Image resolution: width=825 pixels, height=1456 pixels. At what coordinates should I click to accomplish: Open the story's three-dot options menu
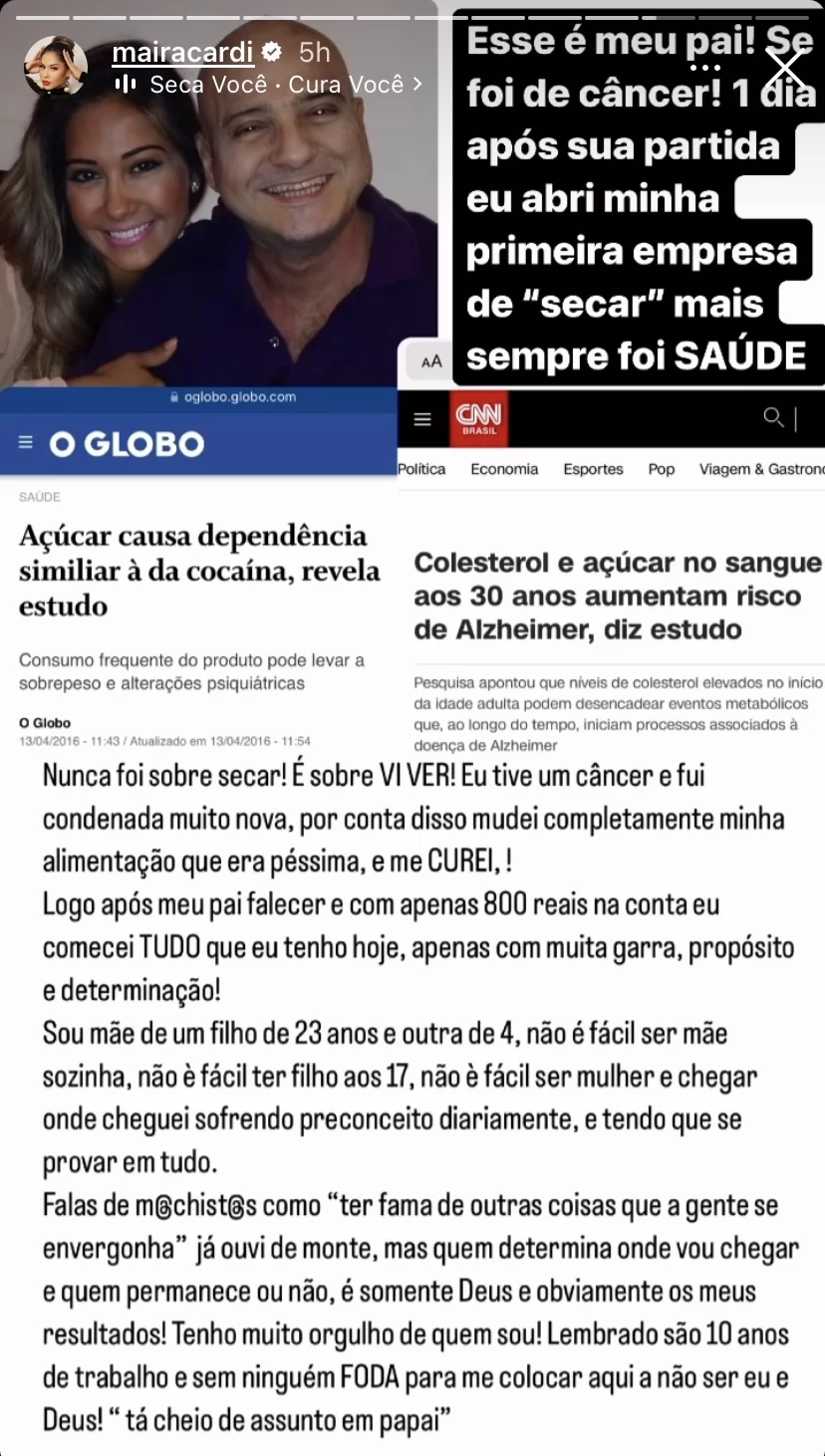[x=704, y=68]
